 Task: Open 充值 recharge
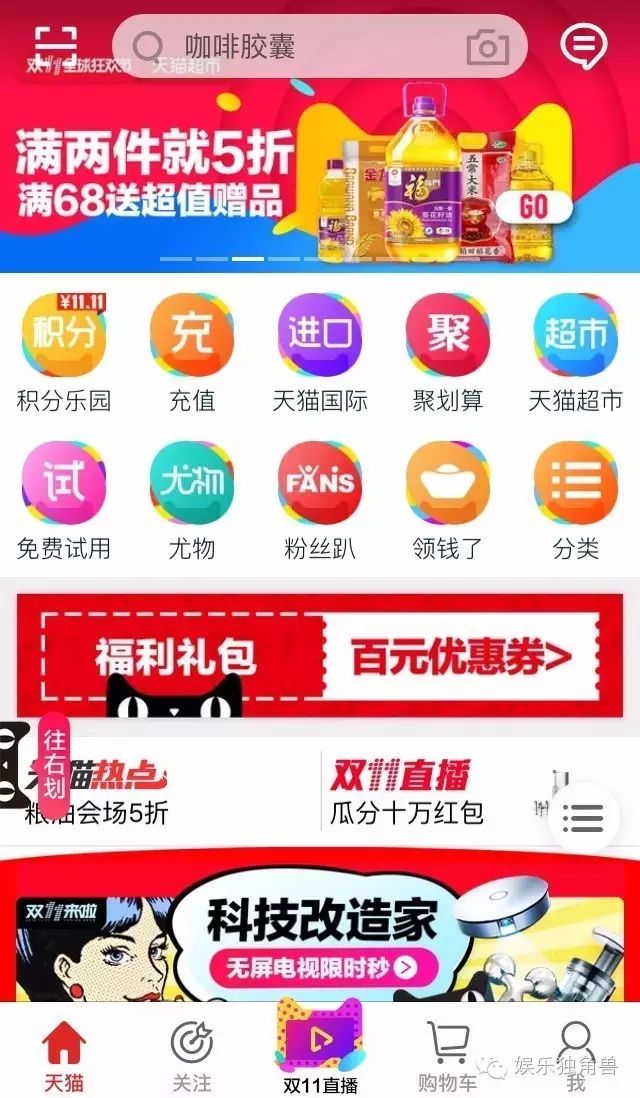coord(192,352)
